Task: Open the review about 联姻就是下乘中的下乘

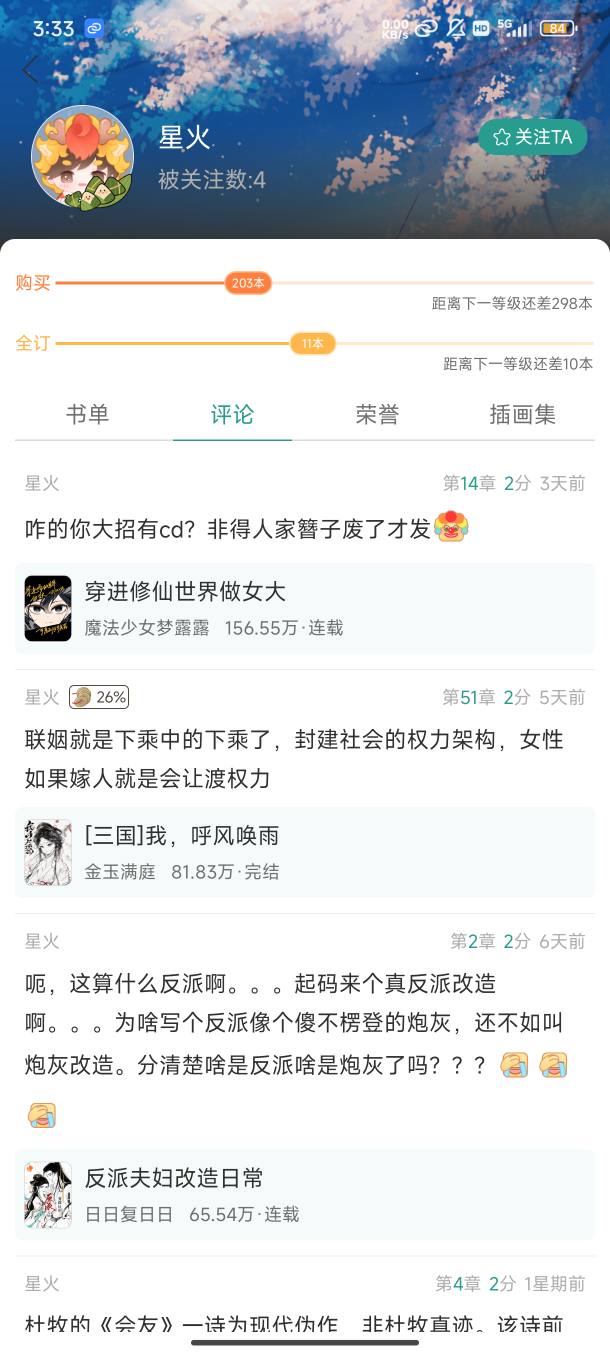Action: point(294,758)
